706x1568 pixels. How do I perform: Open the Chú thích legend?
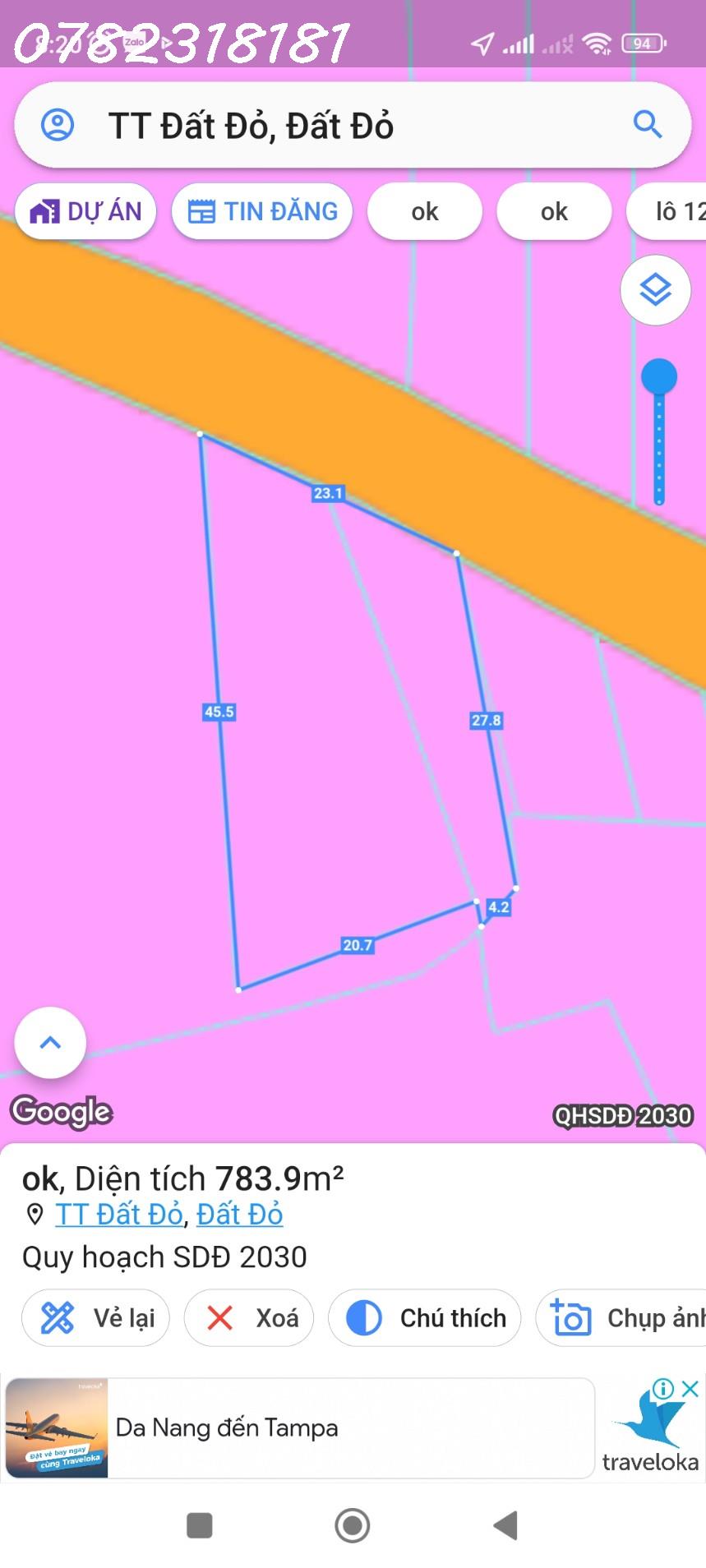[424, 1318]
